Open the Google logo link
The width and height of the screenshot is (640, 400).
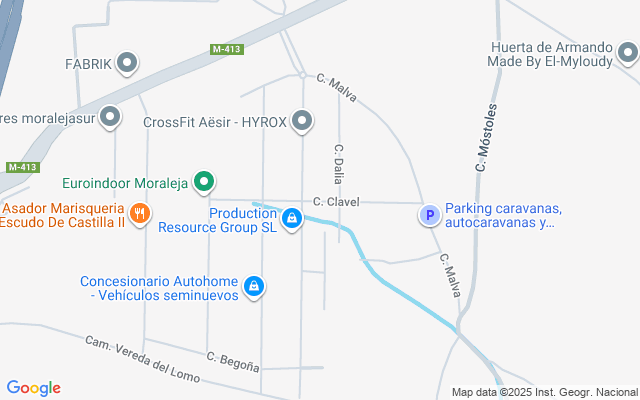[x=33, y=388]
